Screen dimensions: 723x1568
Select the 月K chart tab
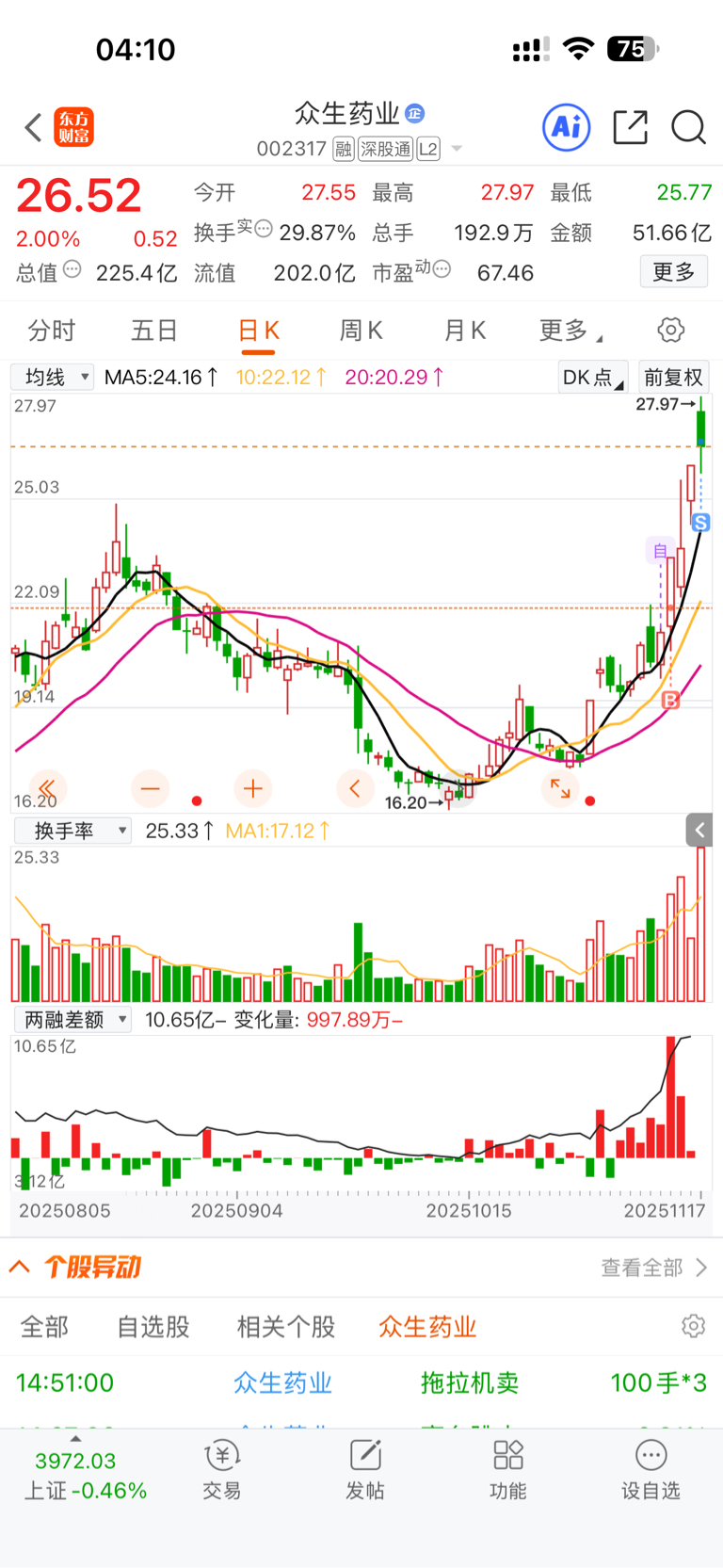tap(464, 331)
